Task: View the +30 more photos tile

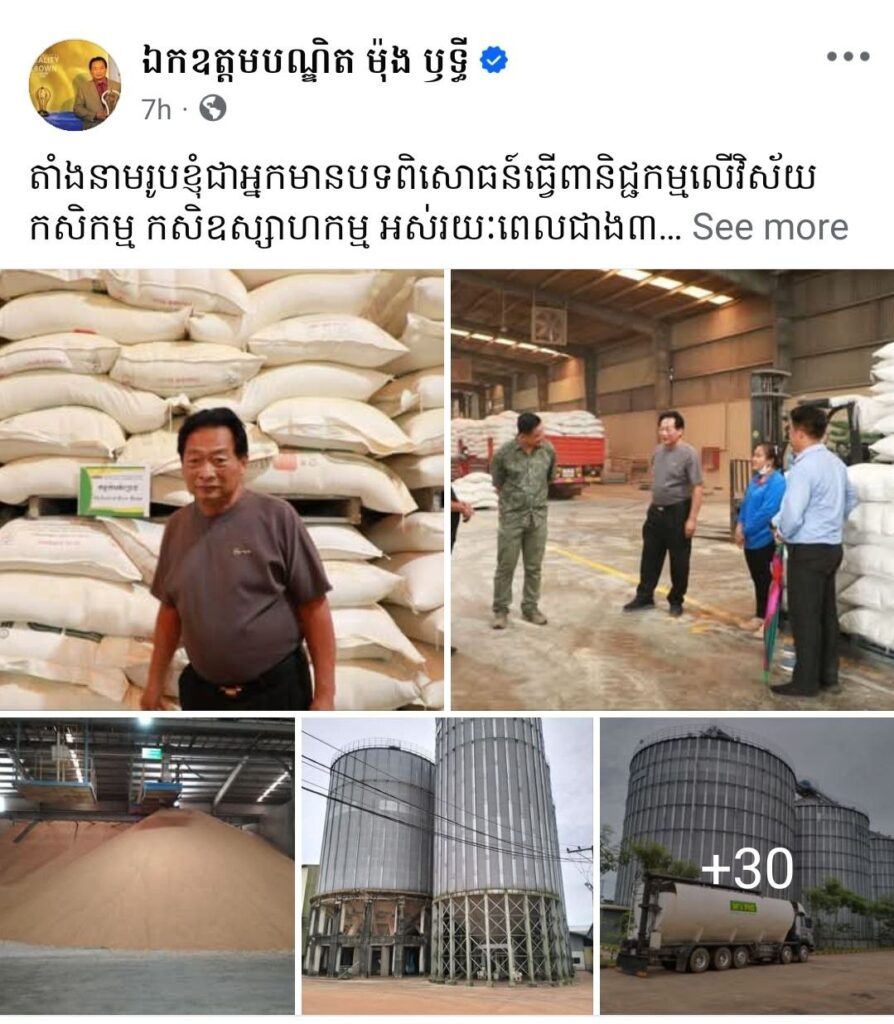Action: point(746,865)
